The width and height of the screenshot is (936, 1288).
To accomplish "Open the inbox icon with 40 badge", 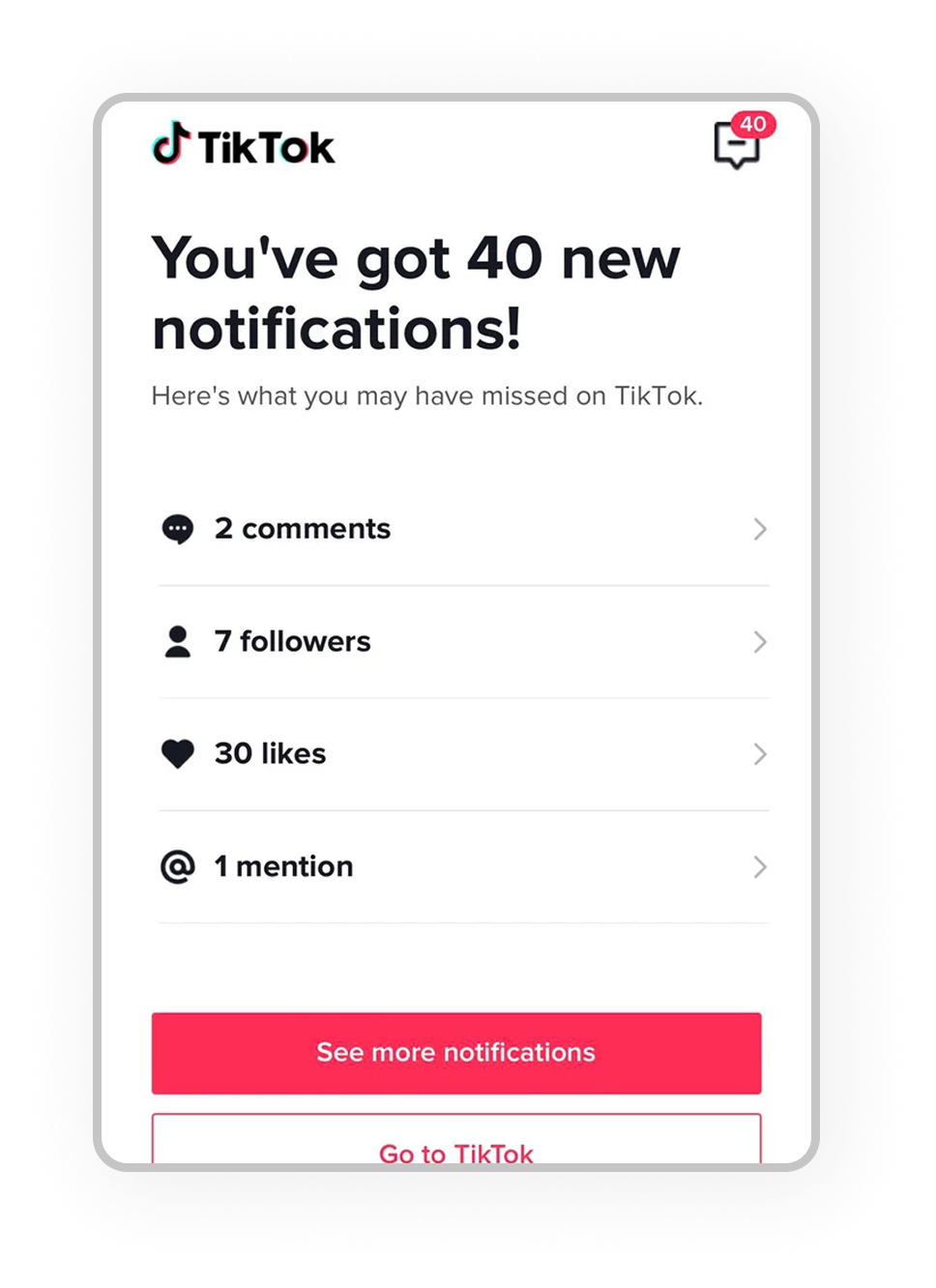I will [739, 145].
